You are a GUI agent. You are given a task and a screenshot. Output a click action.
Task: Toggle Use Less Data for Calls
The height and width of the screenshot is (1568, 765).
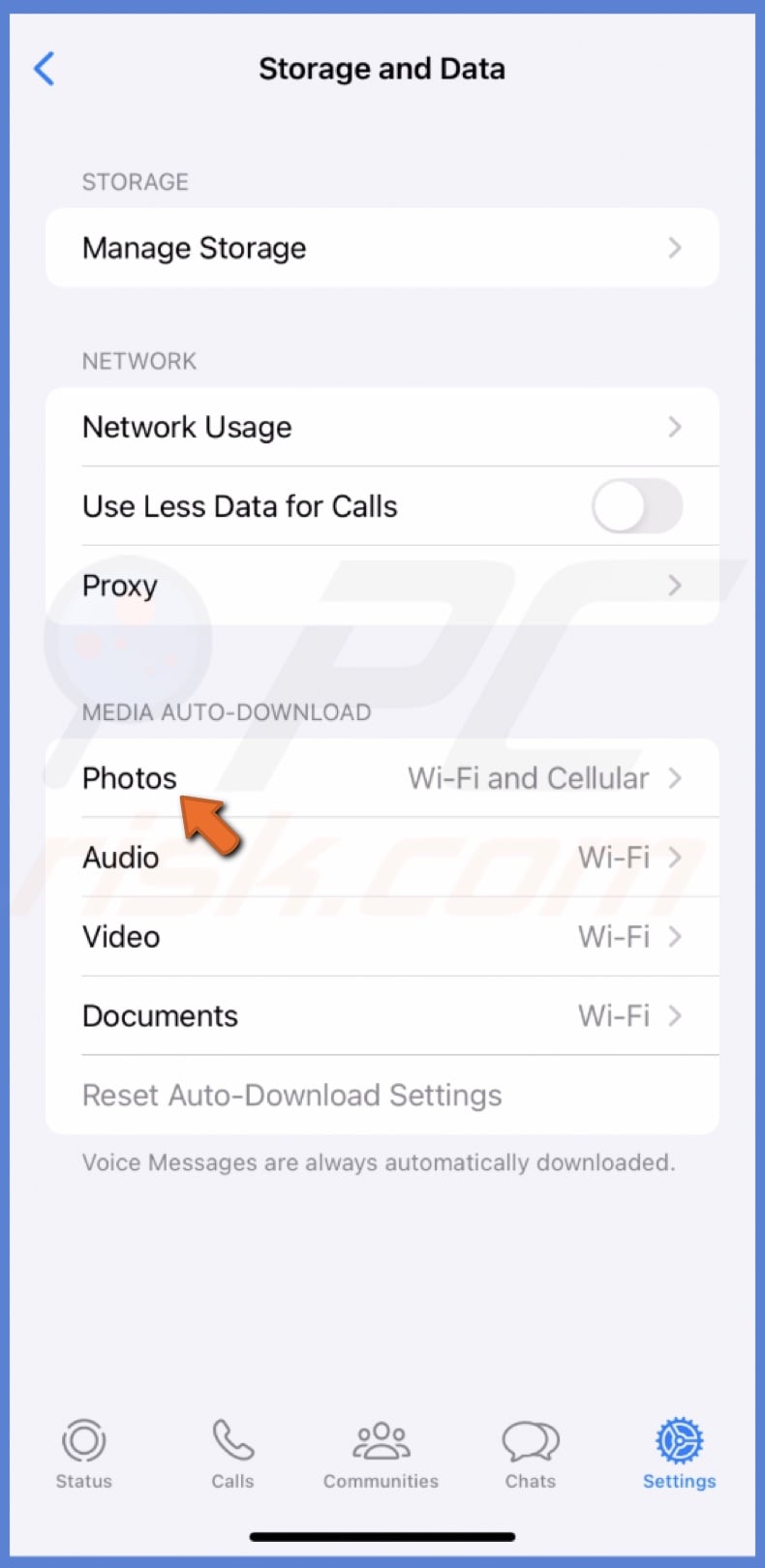coord(636,506)
